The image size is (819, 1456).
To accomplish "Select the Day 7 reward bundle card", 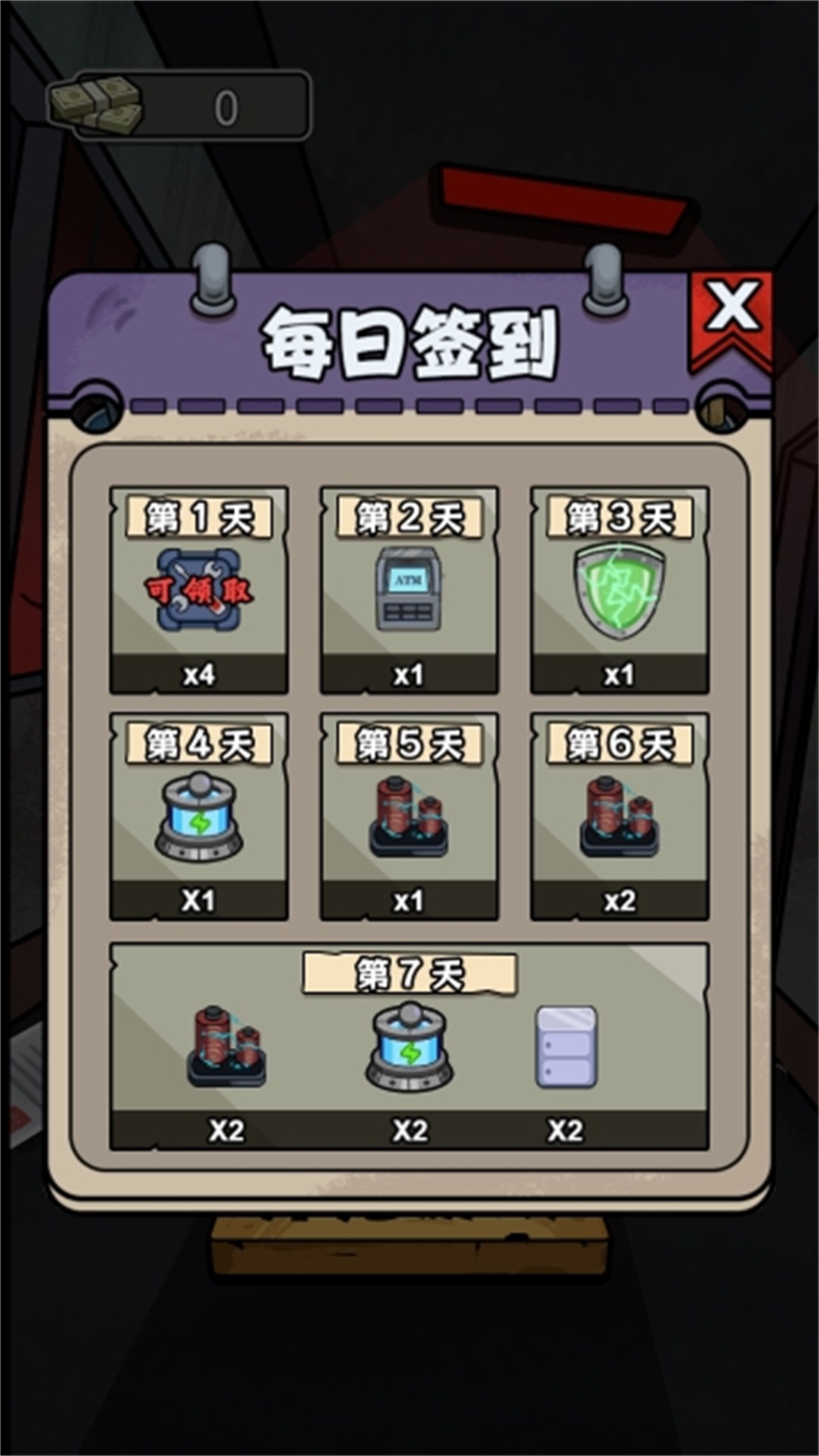I will (x=409, y=1047).
